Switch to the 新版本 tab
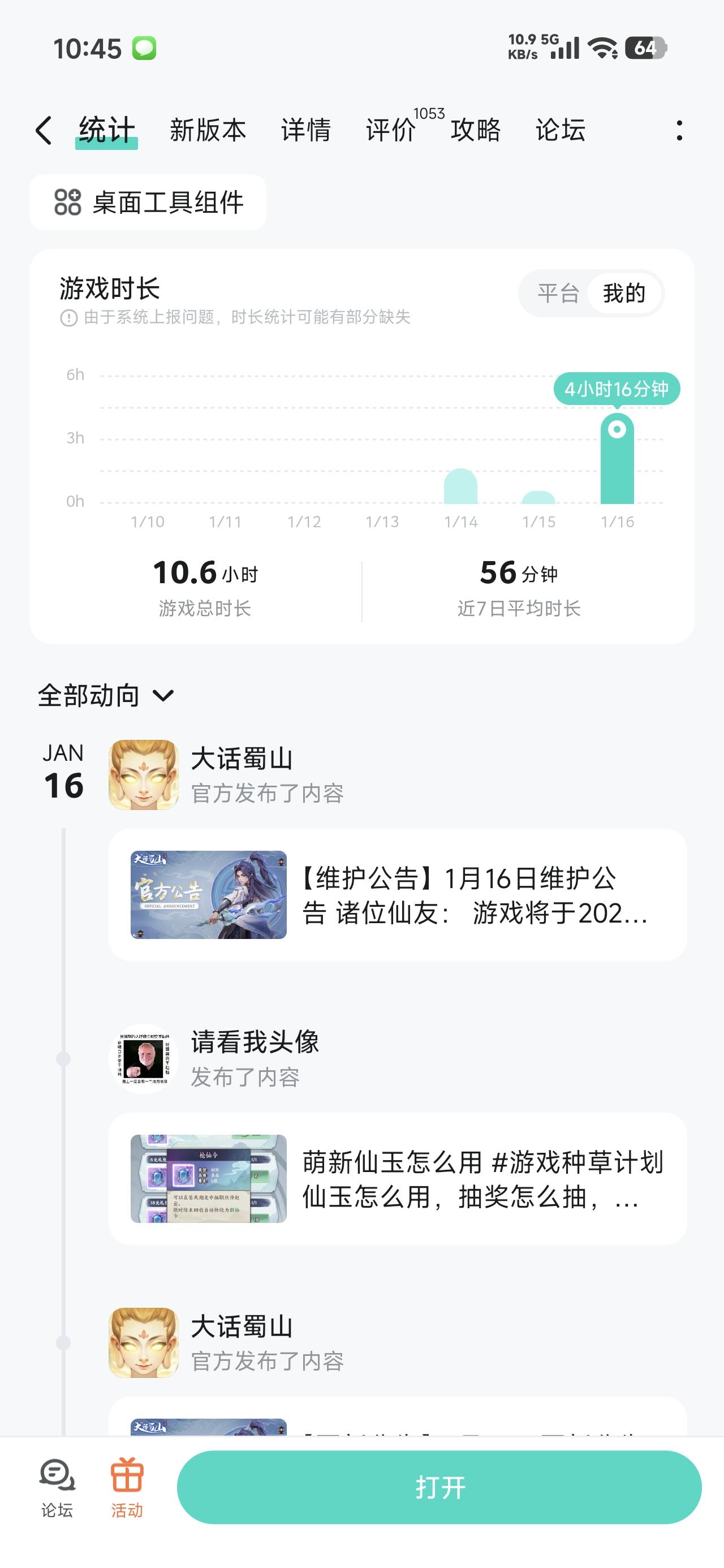 click(208, 130)
